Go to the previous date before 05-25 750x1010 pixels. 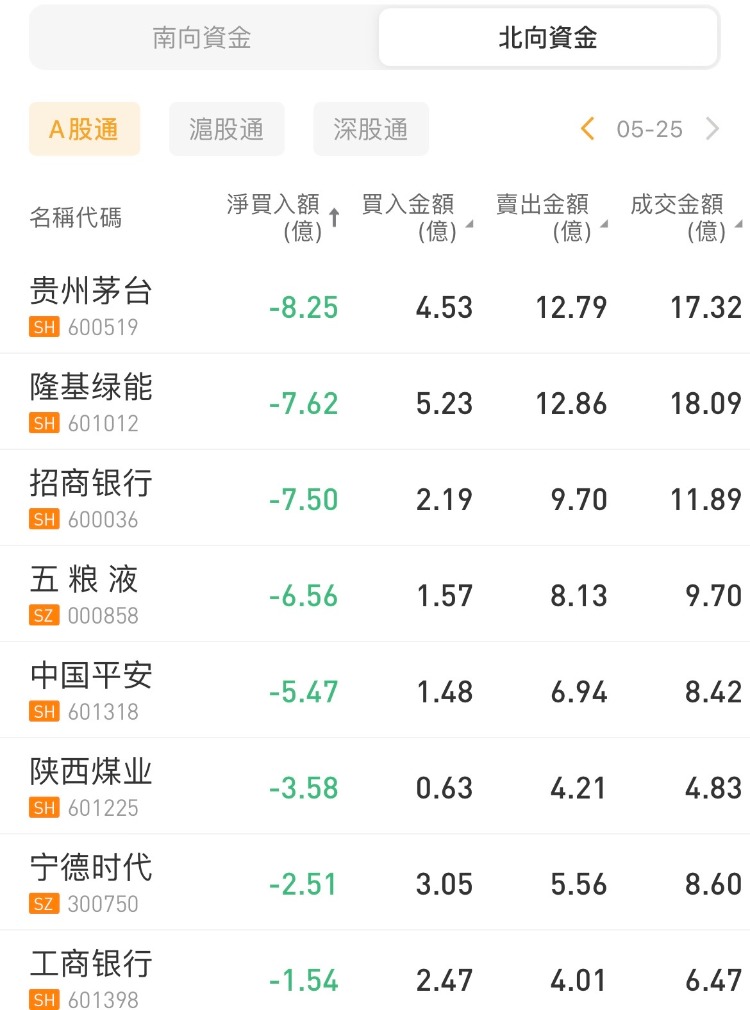pos(588,129)
